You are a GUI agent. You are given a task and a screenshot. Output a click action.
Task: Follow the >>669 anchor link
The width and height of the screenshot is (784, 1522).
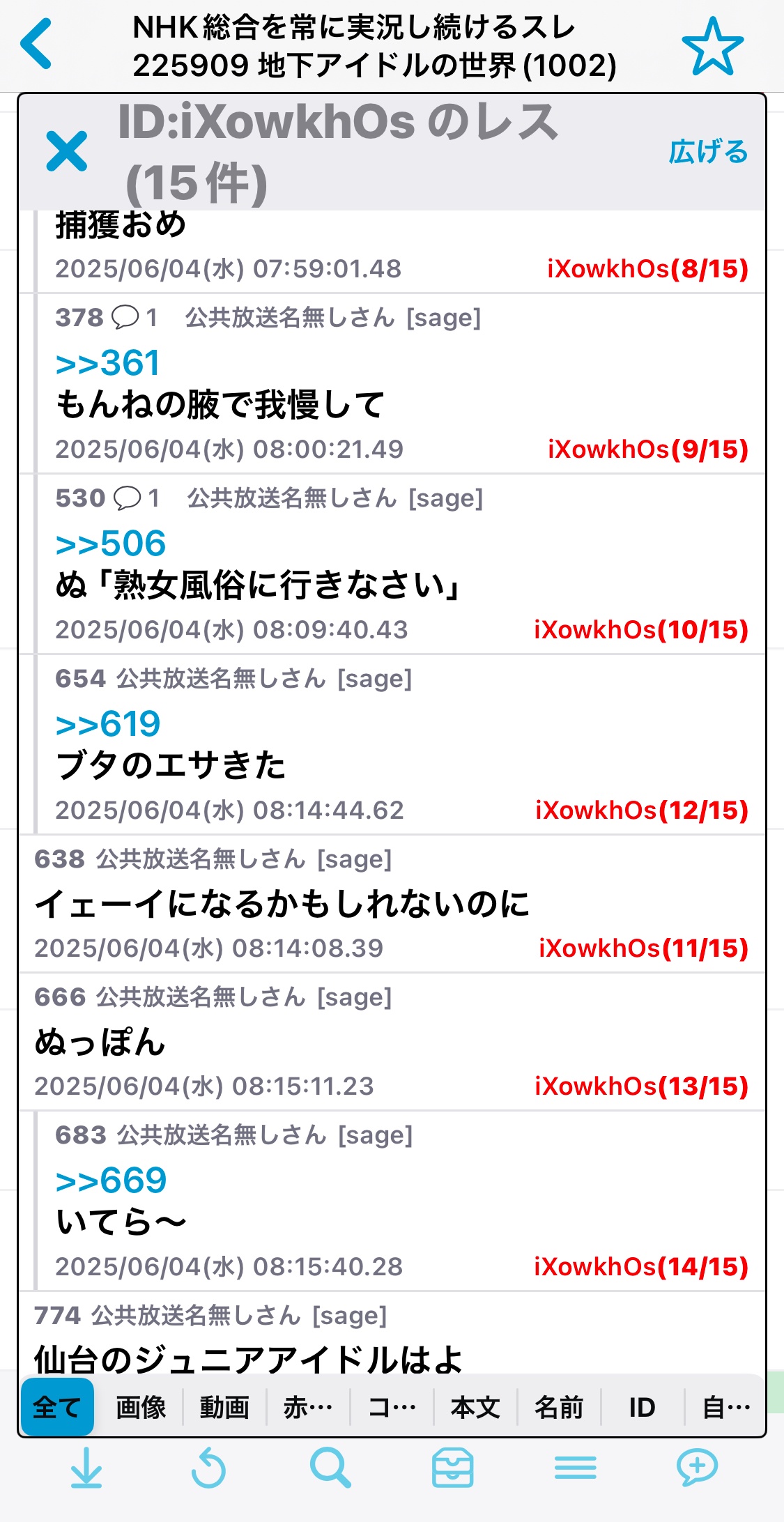point(111,1181)
